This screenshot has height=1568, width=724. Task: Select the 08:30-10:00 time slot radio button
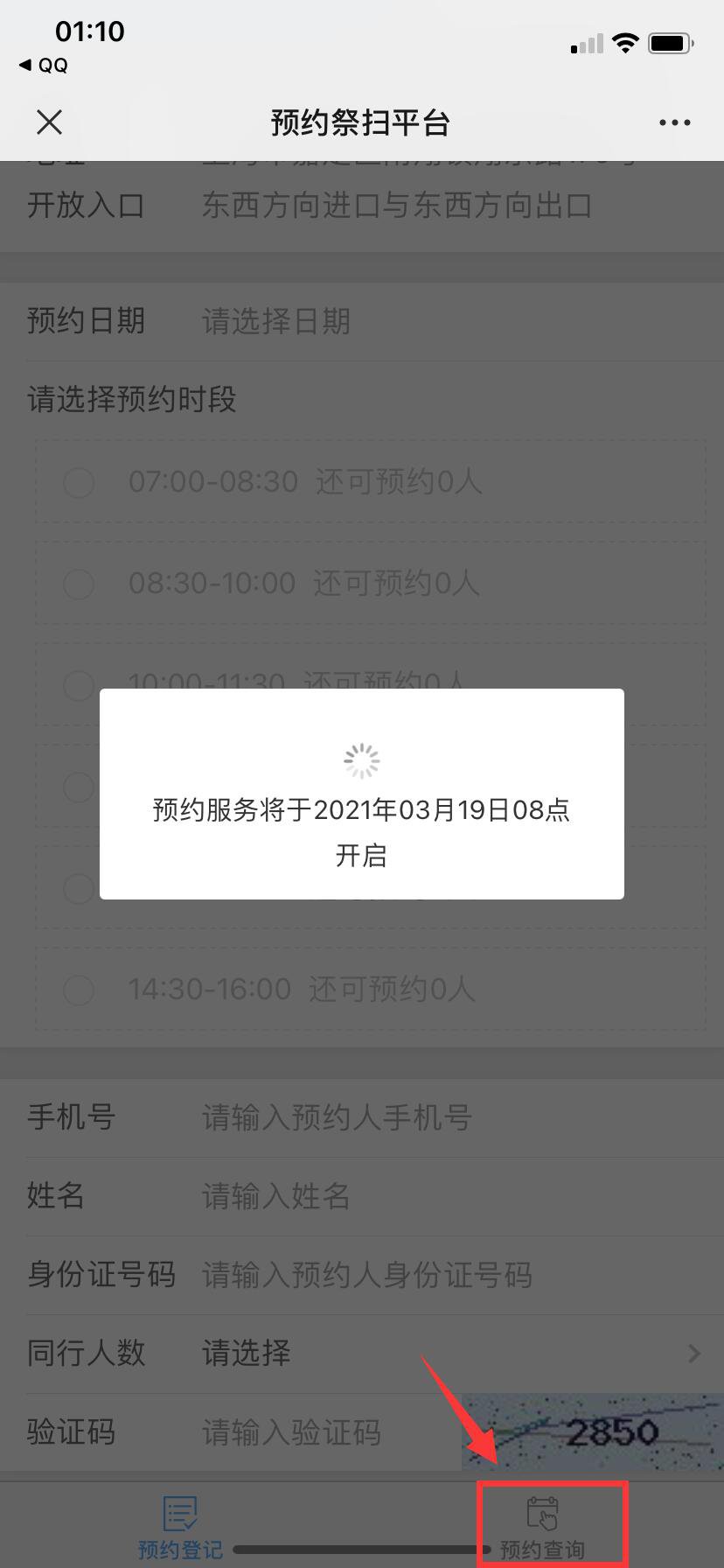[79, 584]
